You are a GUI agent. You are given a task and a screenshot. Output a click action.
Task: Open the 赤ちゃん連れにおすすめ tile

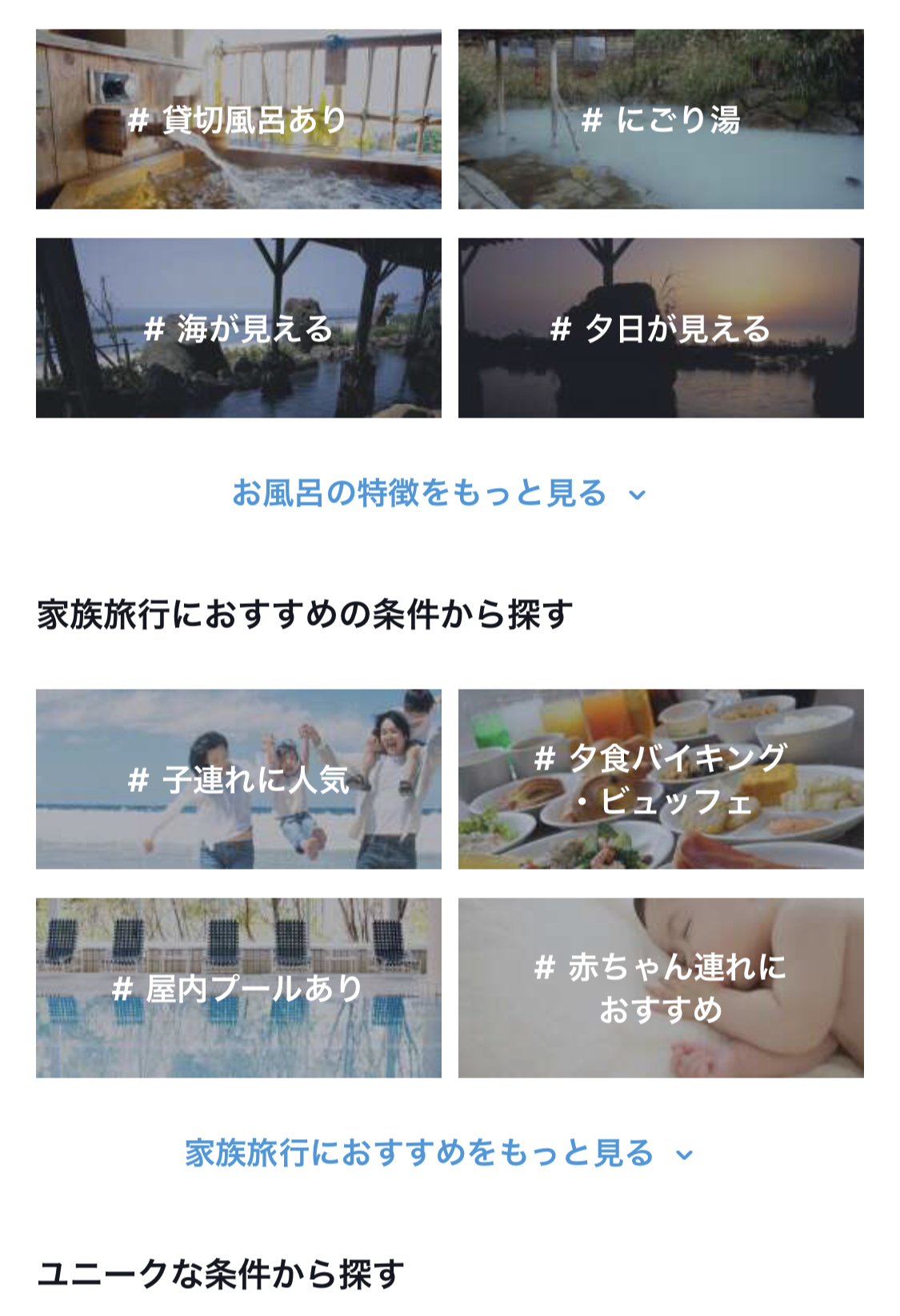pos(661,988)
